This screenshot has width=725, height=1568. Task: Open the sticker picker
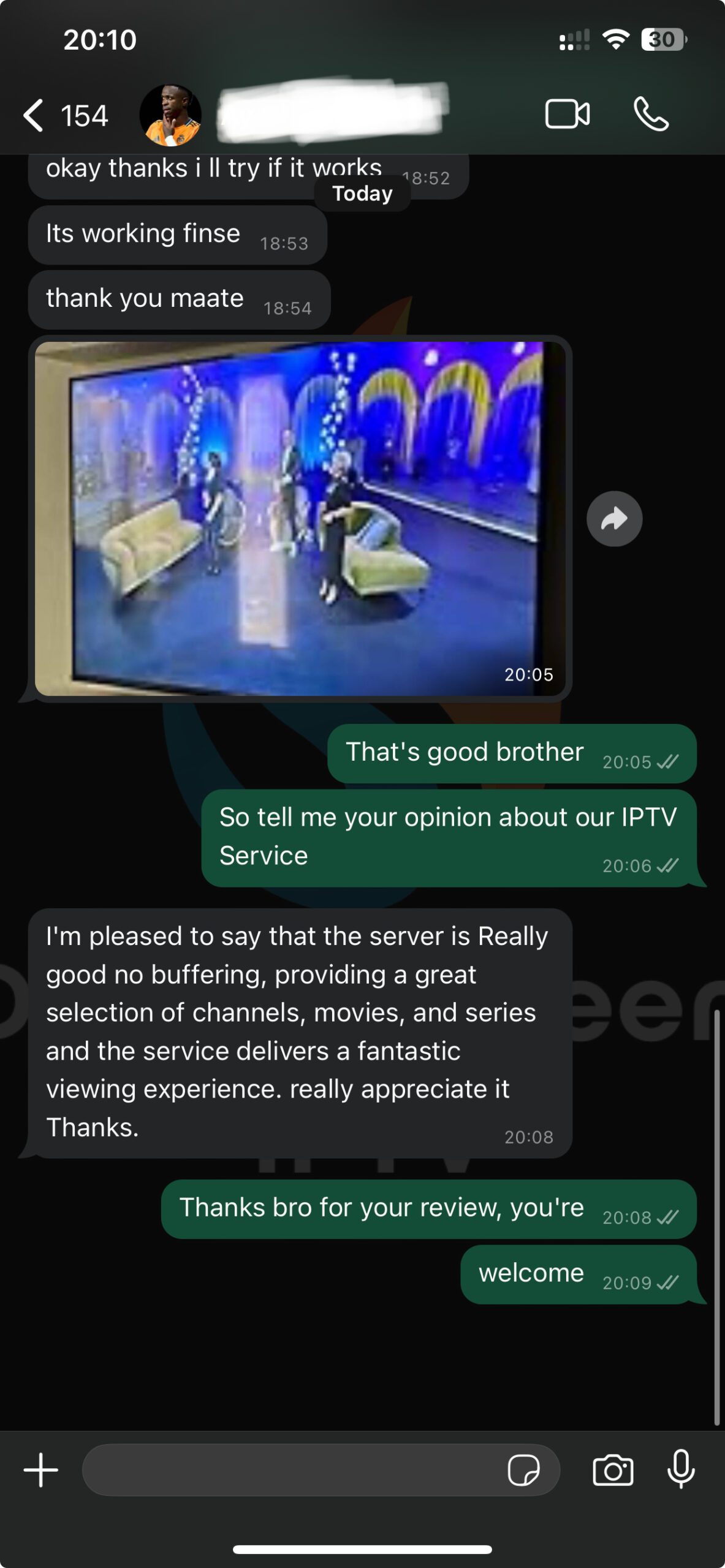(523, 1469)
